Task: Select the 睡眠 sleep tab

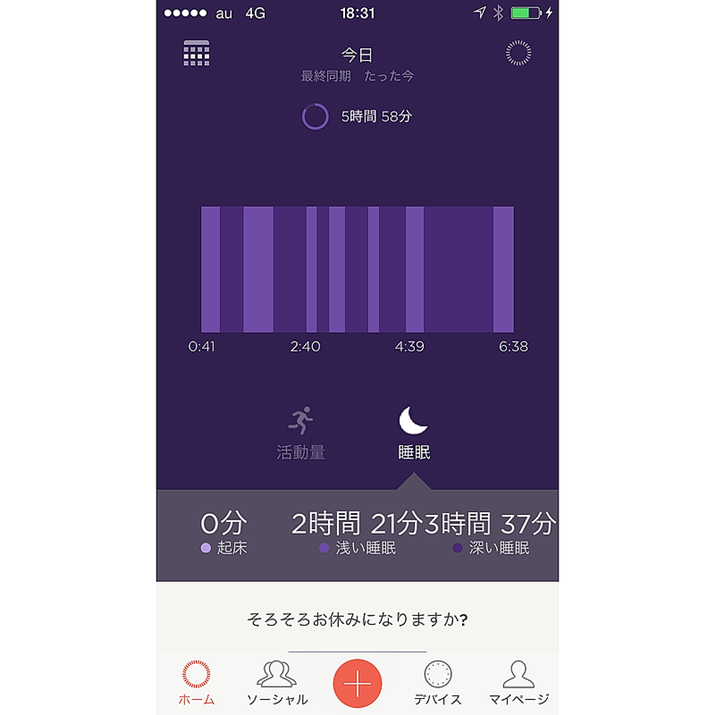Action: [414, 433]
